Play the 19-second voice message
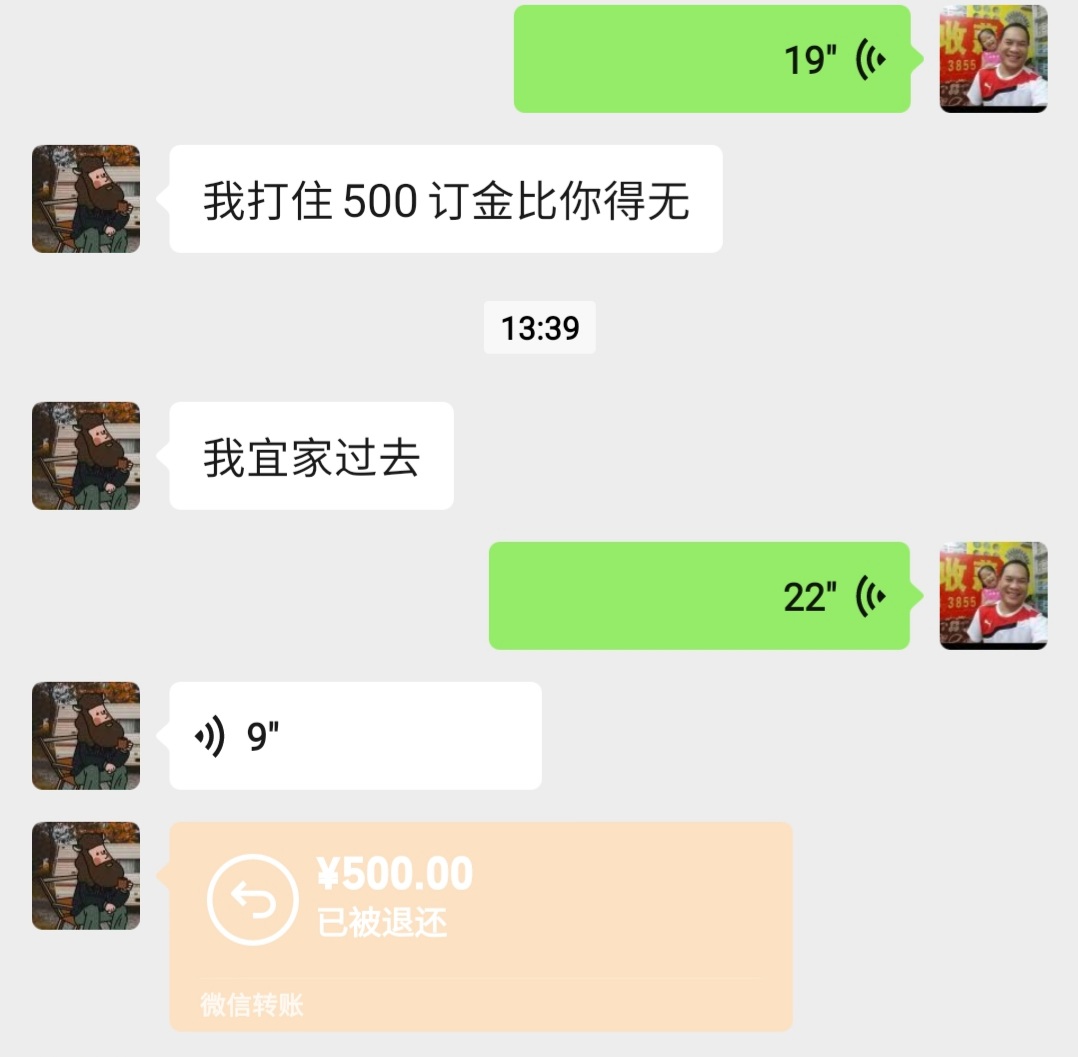The image size is (1078, 1057). pos(711,59)
